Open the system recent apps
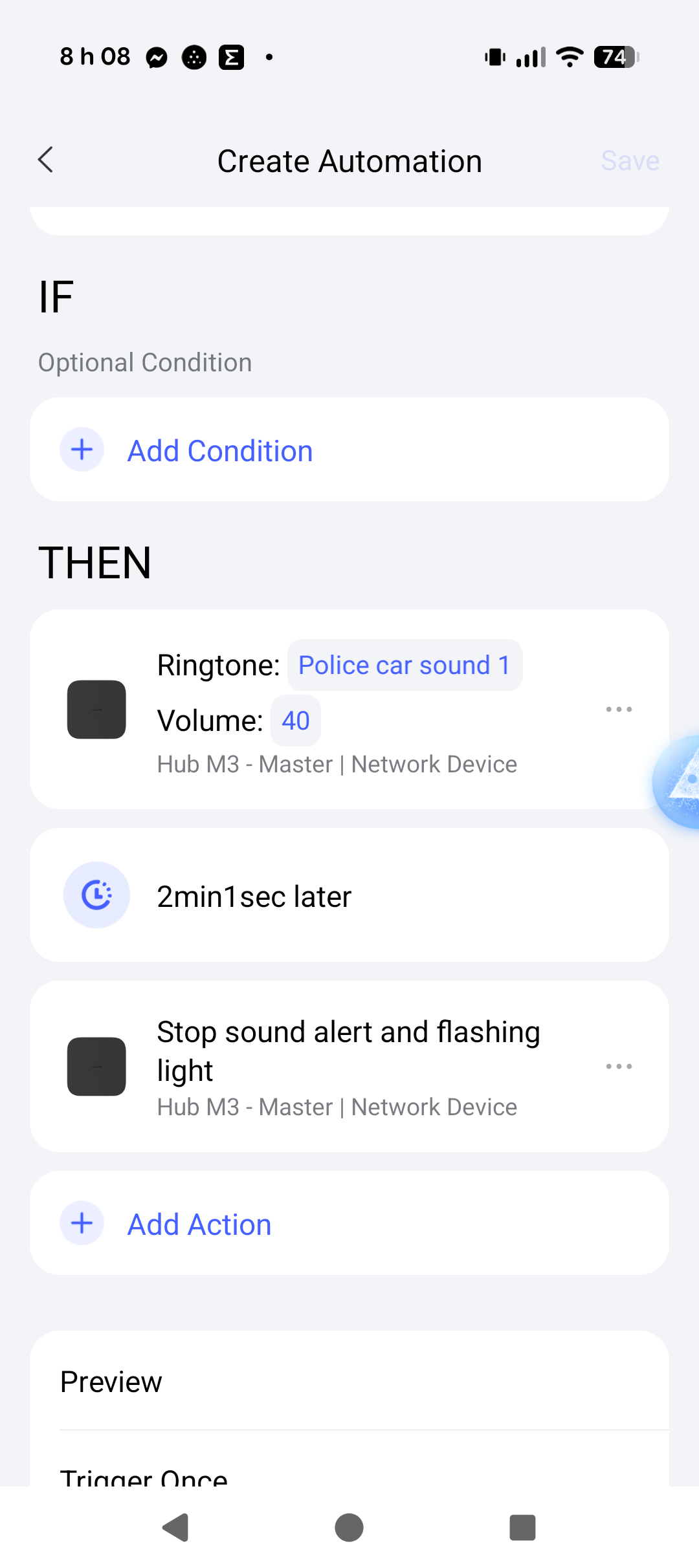 pos(522,1528)
